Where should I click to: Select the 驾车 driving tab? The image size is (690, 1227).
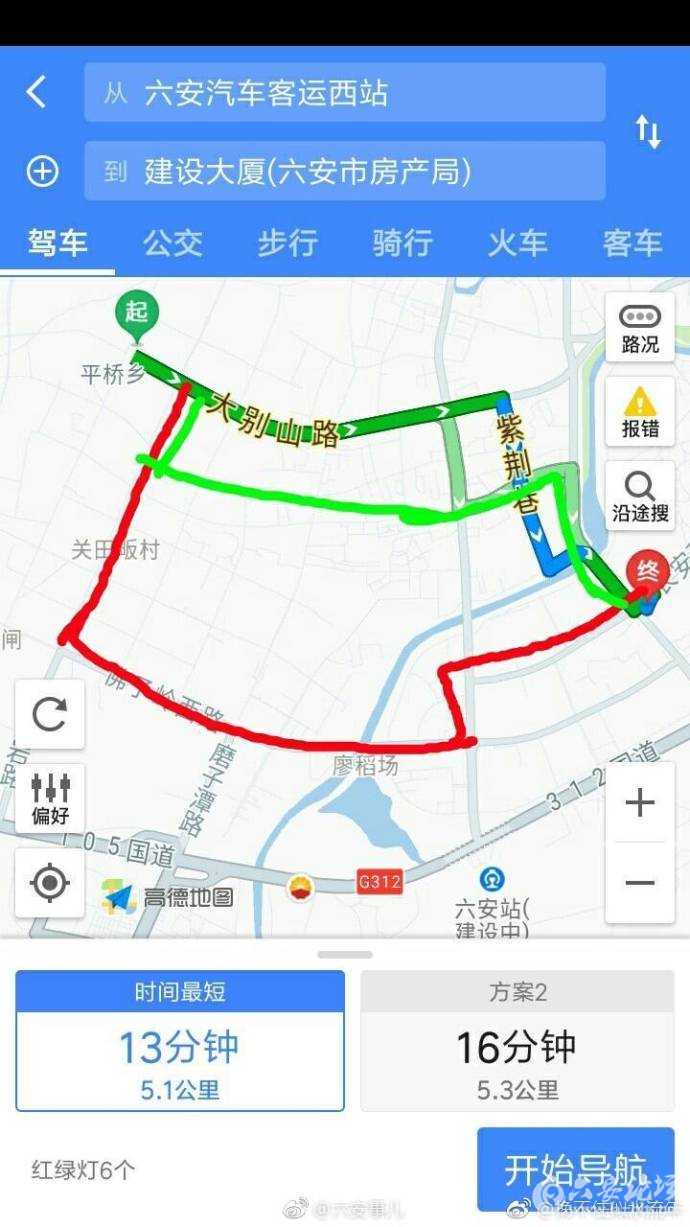(57, 243)
